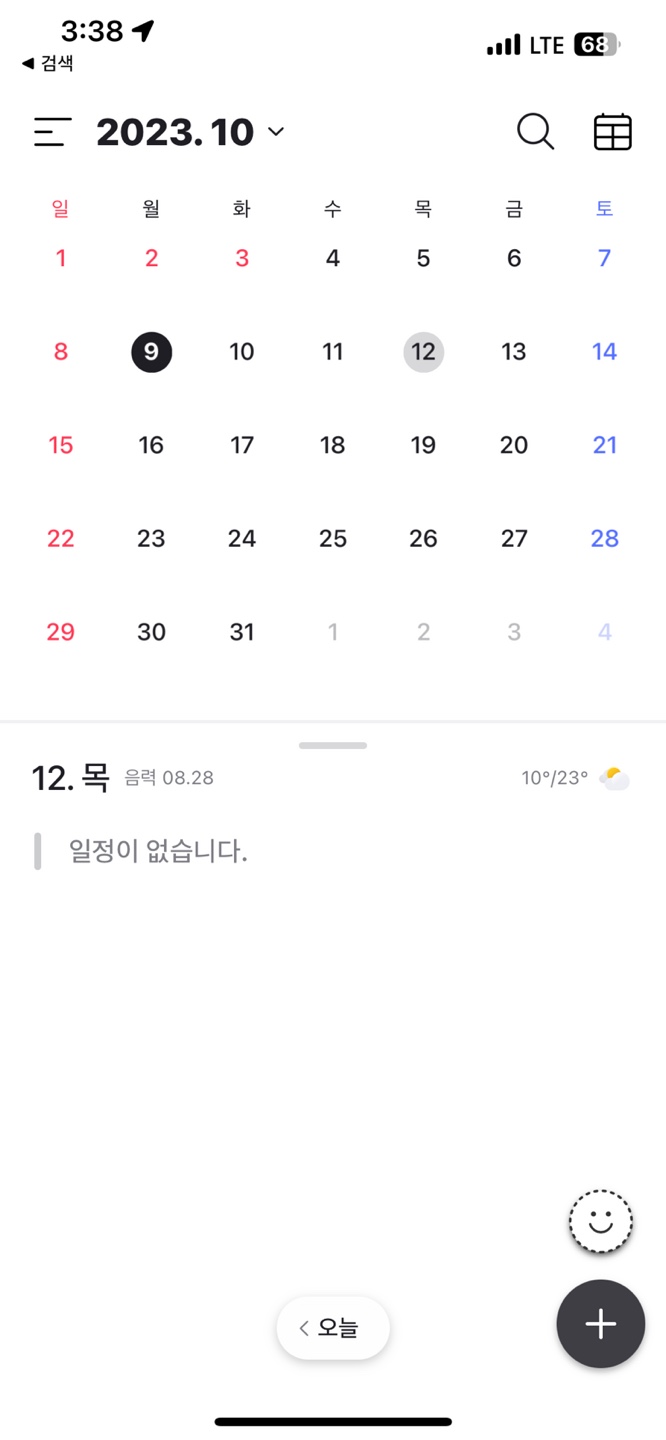The height and width of the screenshot is (1440, 666).
Task: Open the calendar search
Action: click(x=535, y=132)
